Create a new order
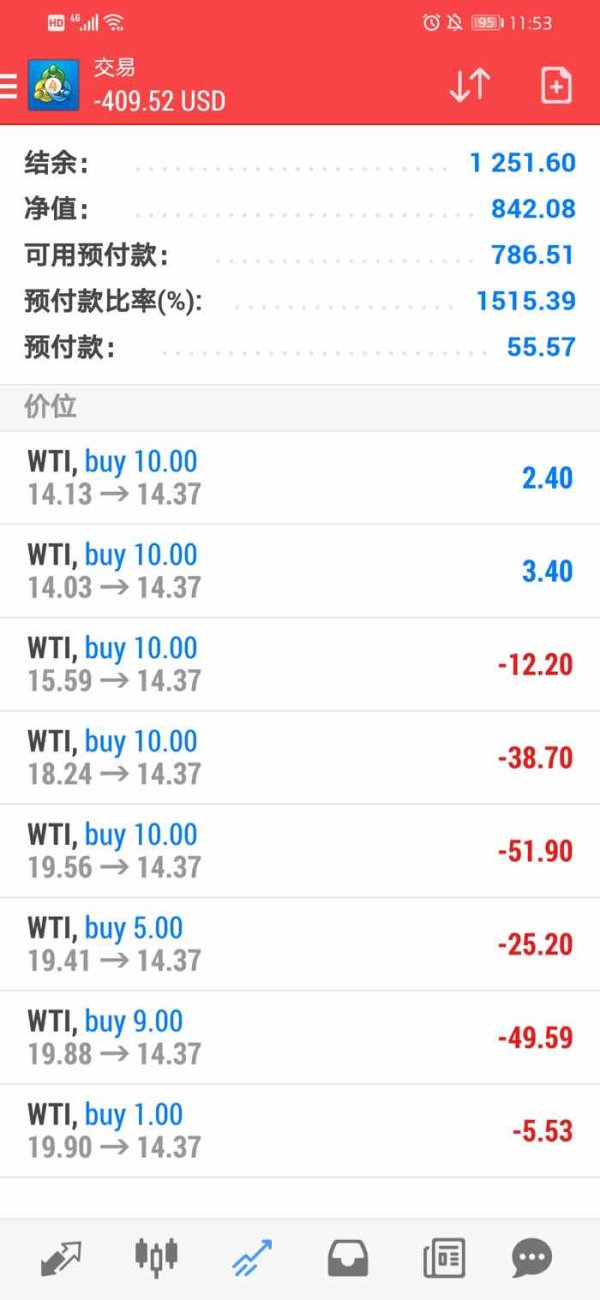The width and height of the screenshot is (600, 1300). click(556, 86)
